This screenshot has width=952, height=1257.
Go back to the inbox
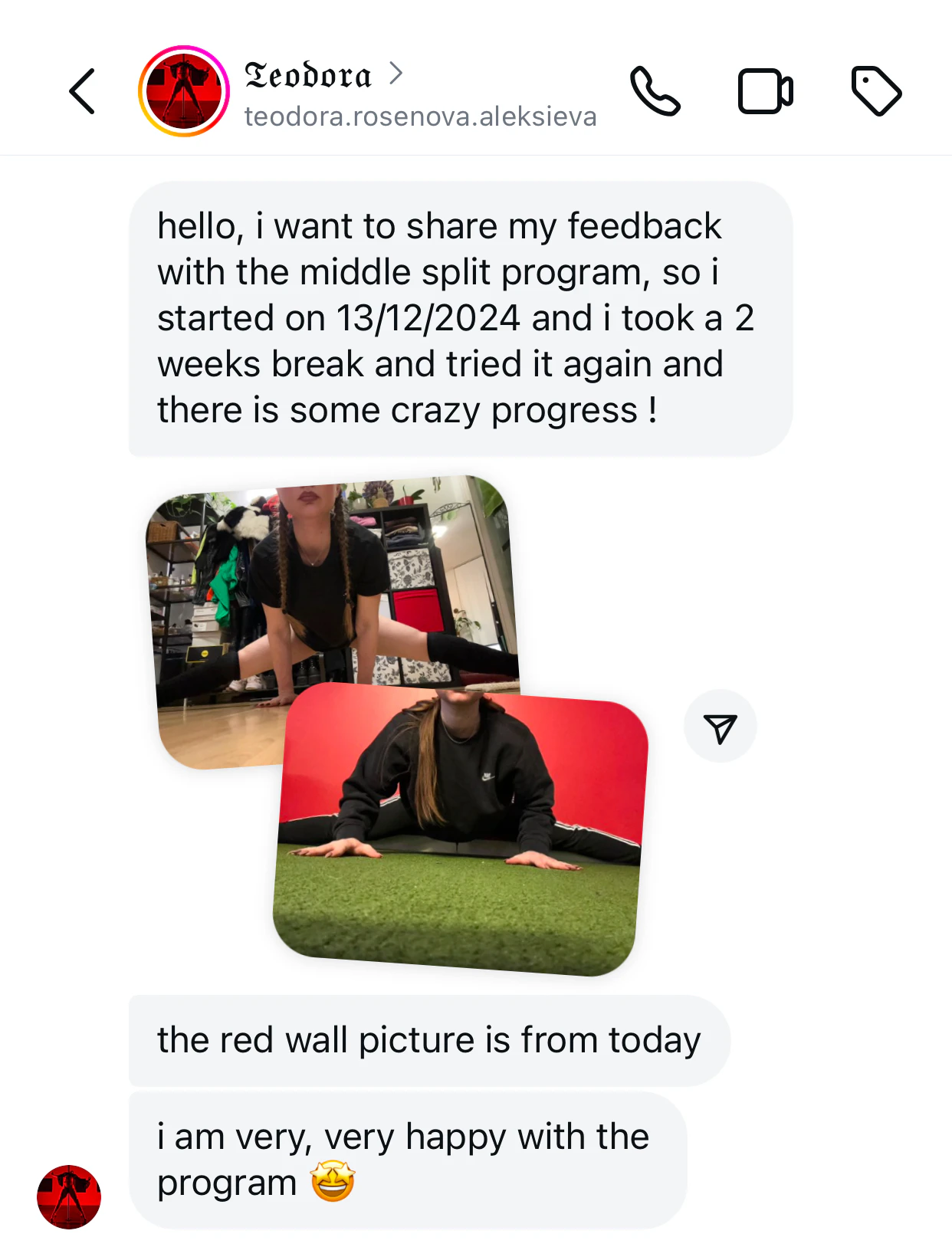82,91
